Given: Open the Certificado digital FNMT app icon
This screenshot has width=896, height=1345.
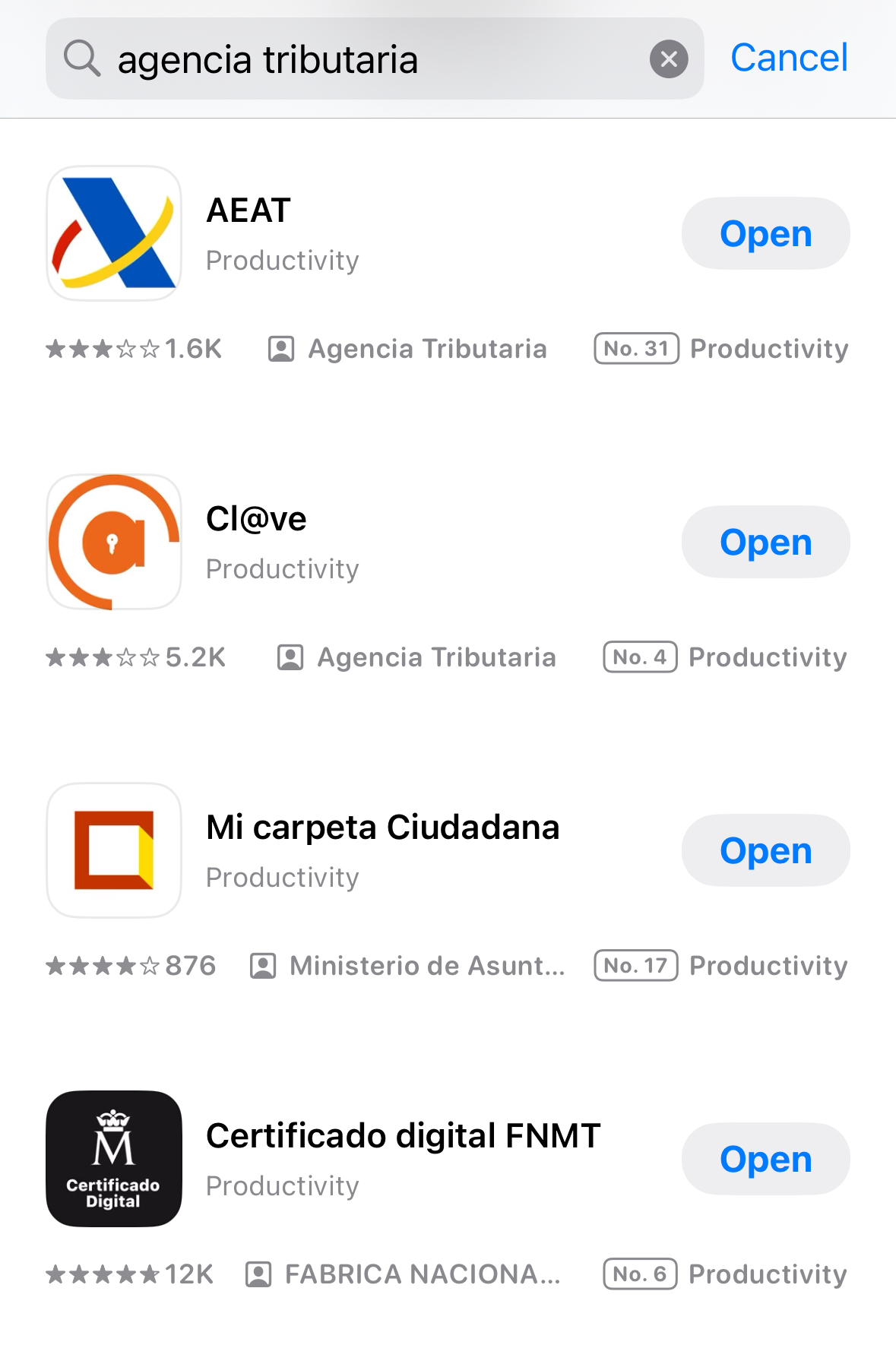Looking at the screenshot, I should click(113, 1159).
